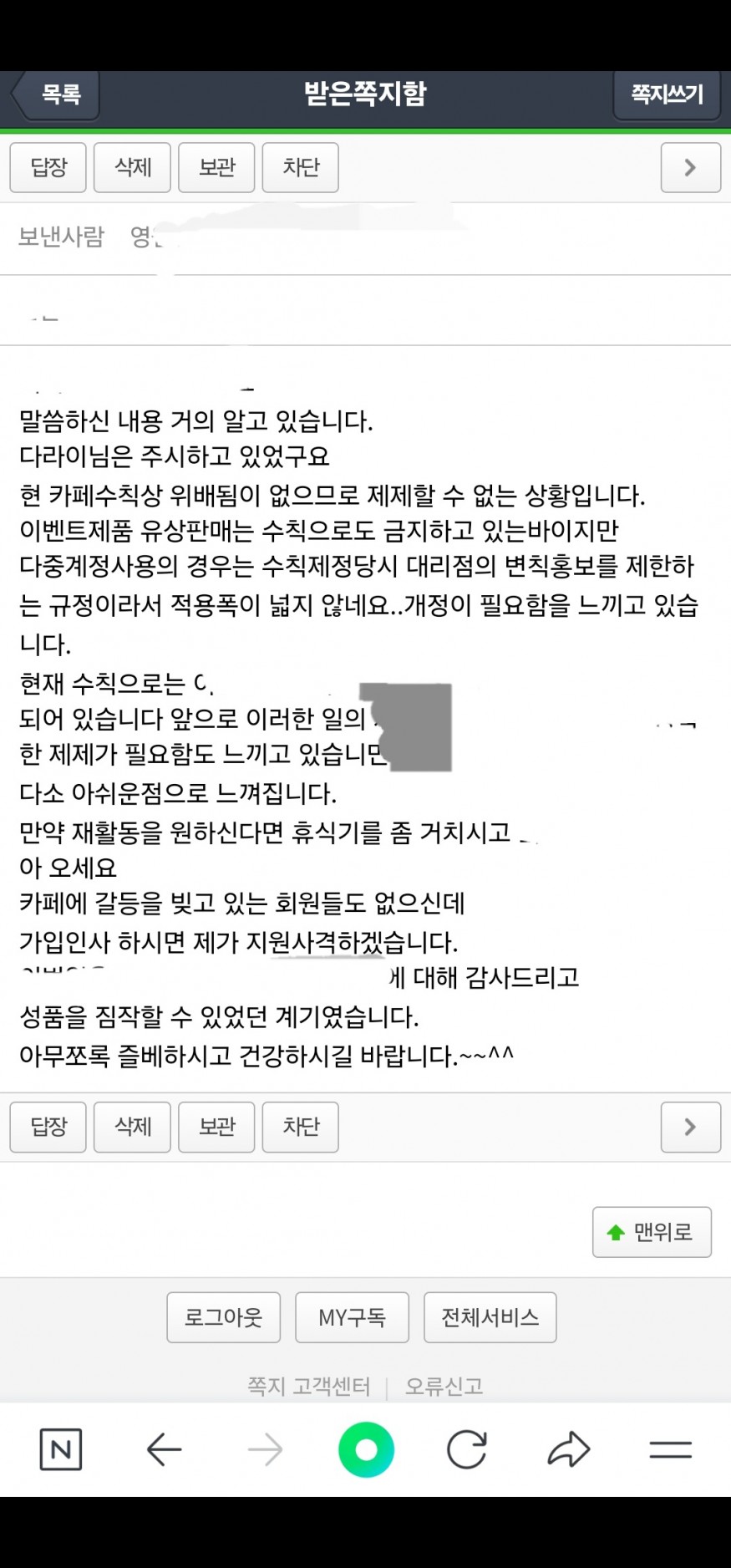Open the 쪽지 고객센터 link
Image resolution: width=731 pixels, height=1568 pixels.
(x=308, y=1387)
